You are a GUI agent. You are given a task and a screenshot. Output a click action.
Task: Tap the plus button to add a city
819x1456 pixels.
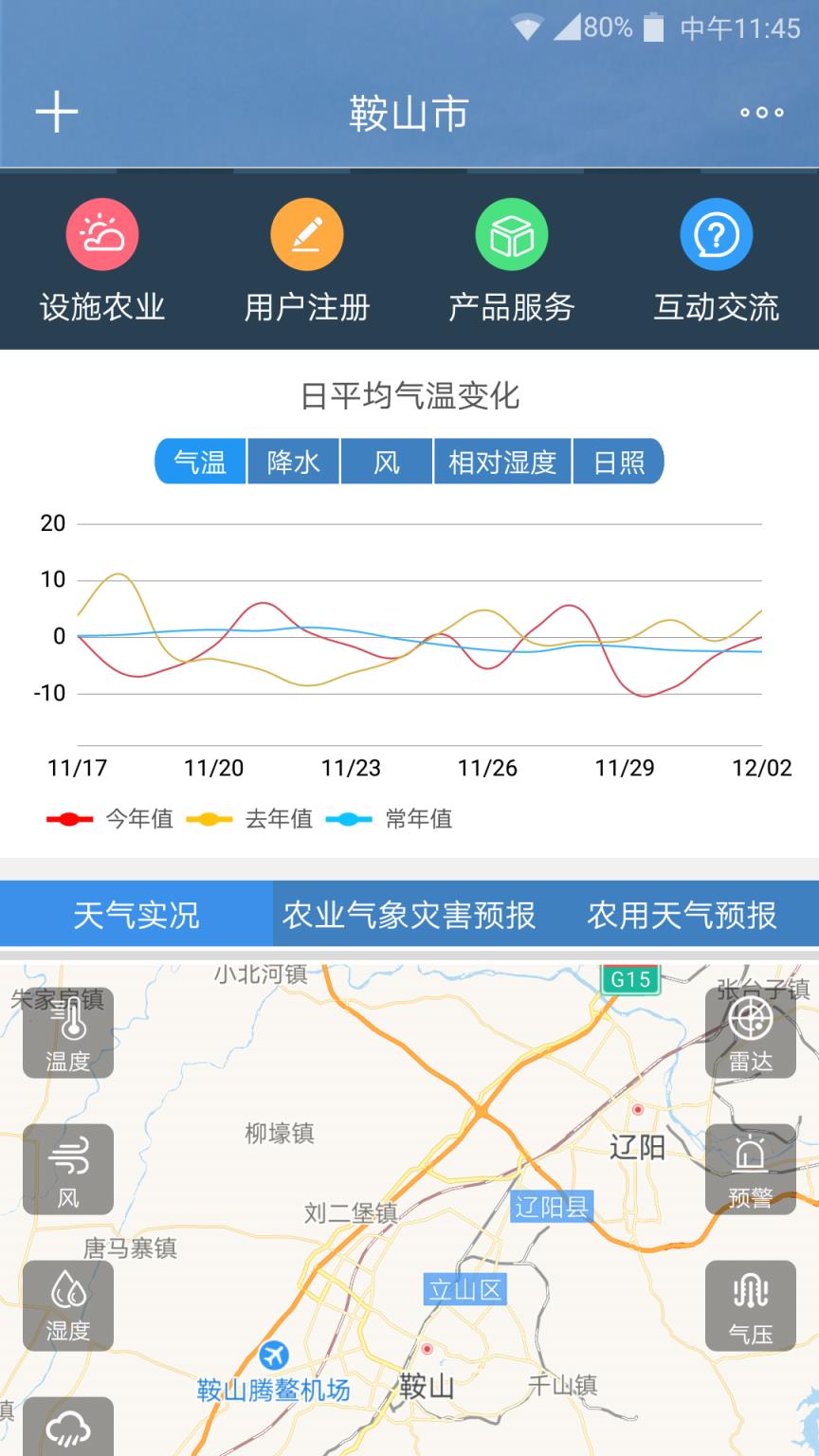click(55, 112)
